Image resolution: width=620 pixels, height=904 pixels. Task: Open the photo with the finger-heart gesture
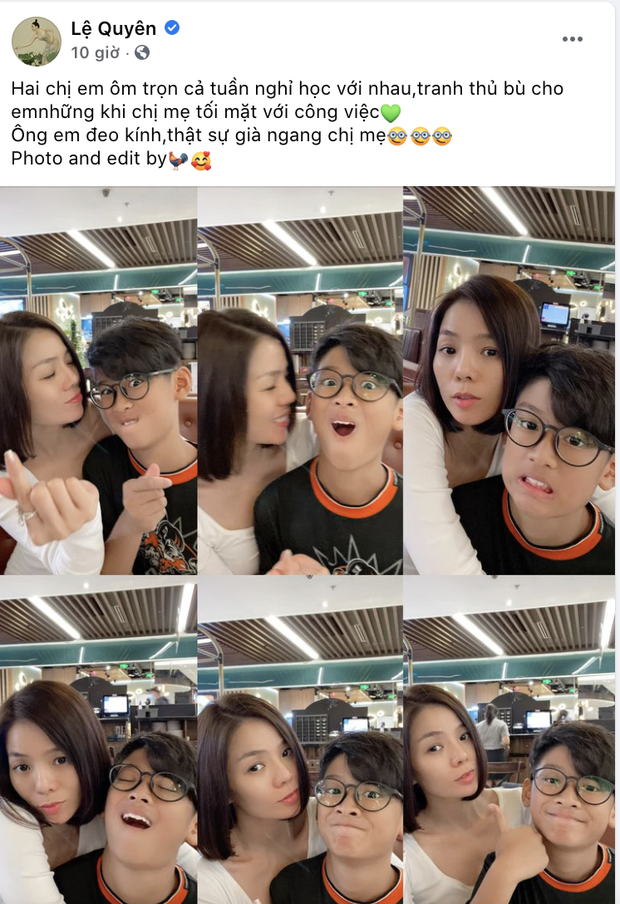point(98,381)
